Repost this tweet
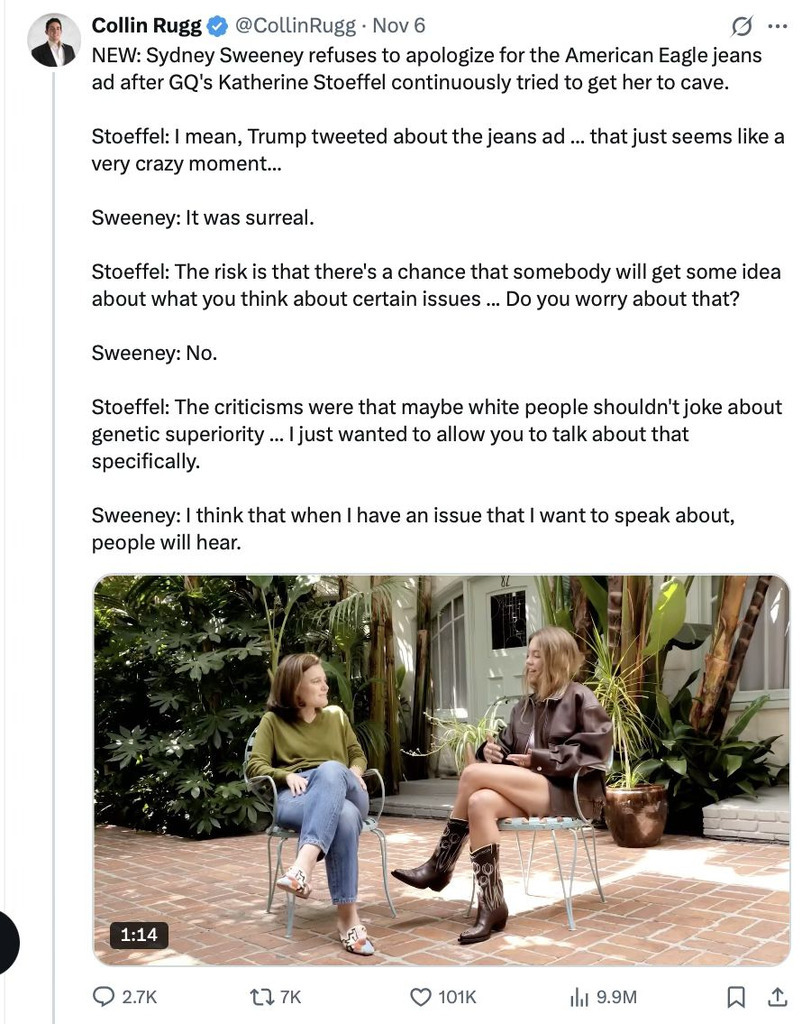811x1024 pixels. tap(257, 996)
